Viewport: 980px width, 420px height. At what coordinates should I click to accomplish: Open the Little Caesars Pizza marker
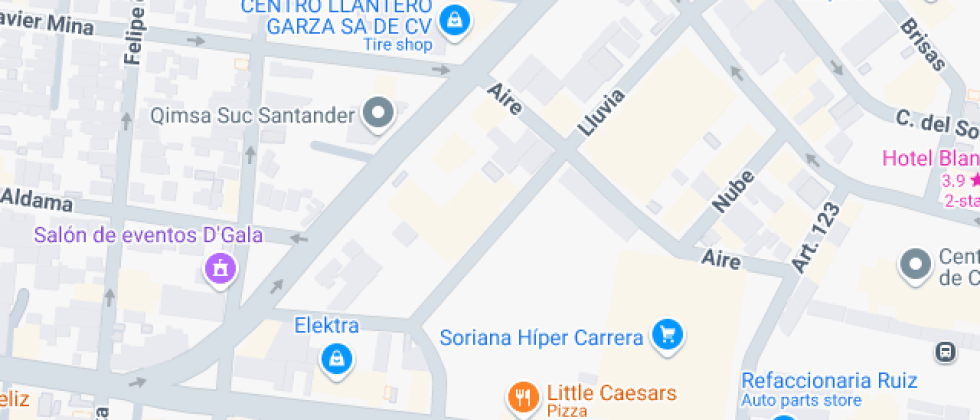point(521,397)
